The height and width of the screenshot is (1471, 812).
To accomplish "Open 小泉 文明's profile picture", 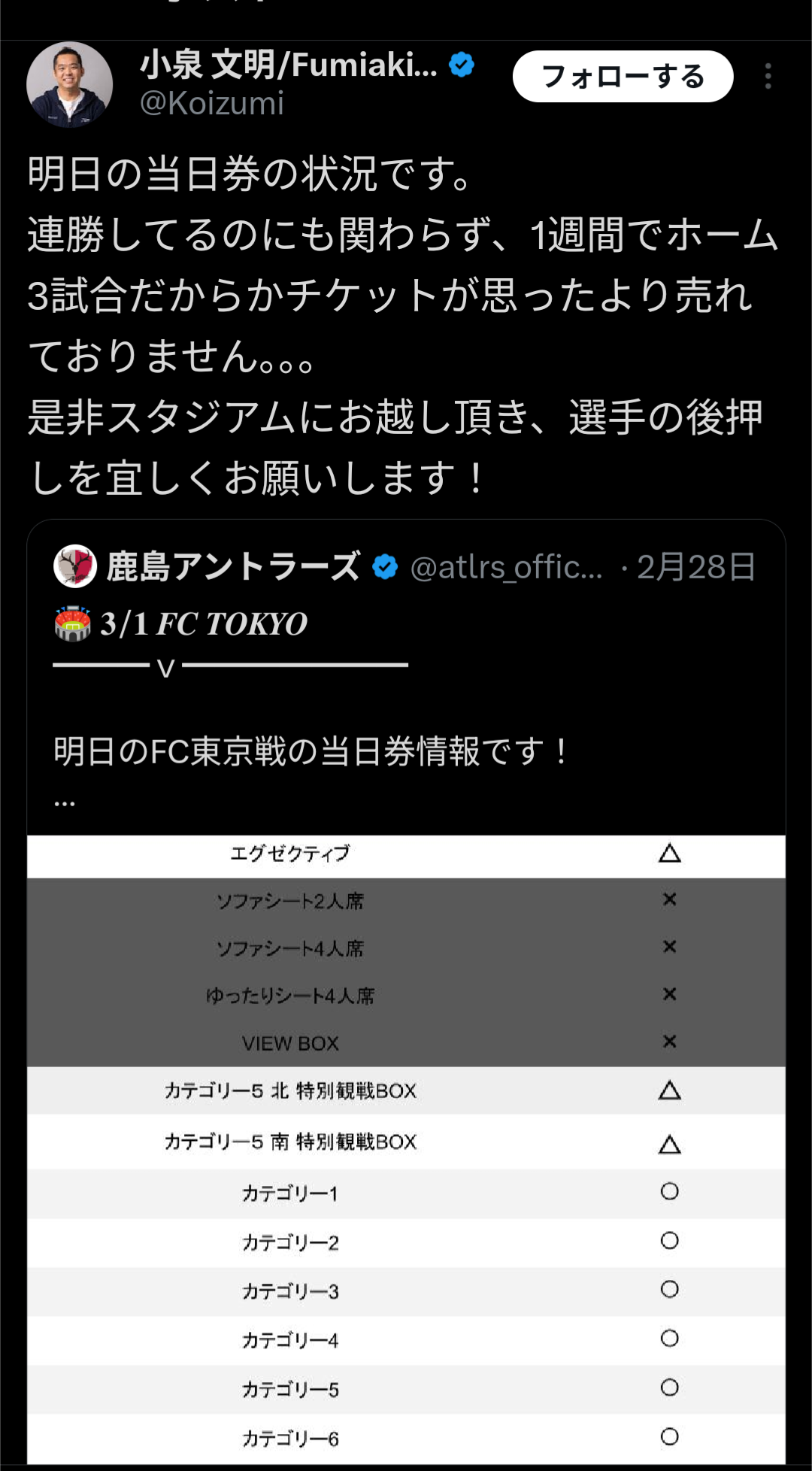I will [69, 84].
